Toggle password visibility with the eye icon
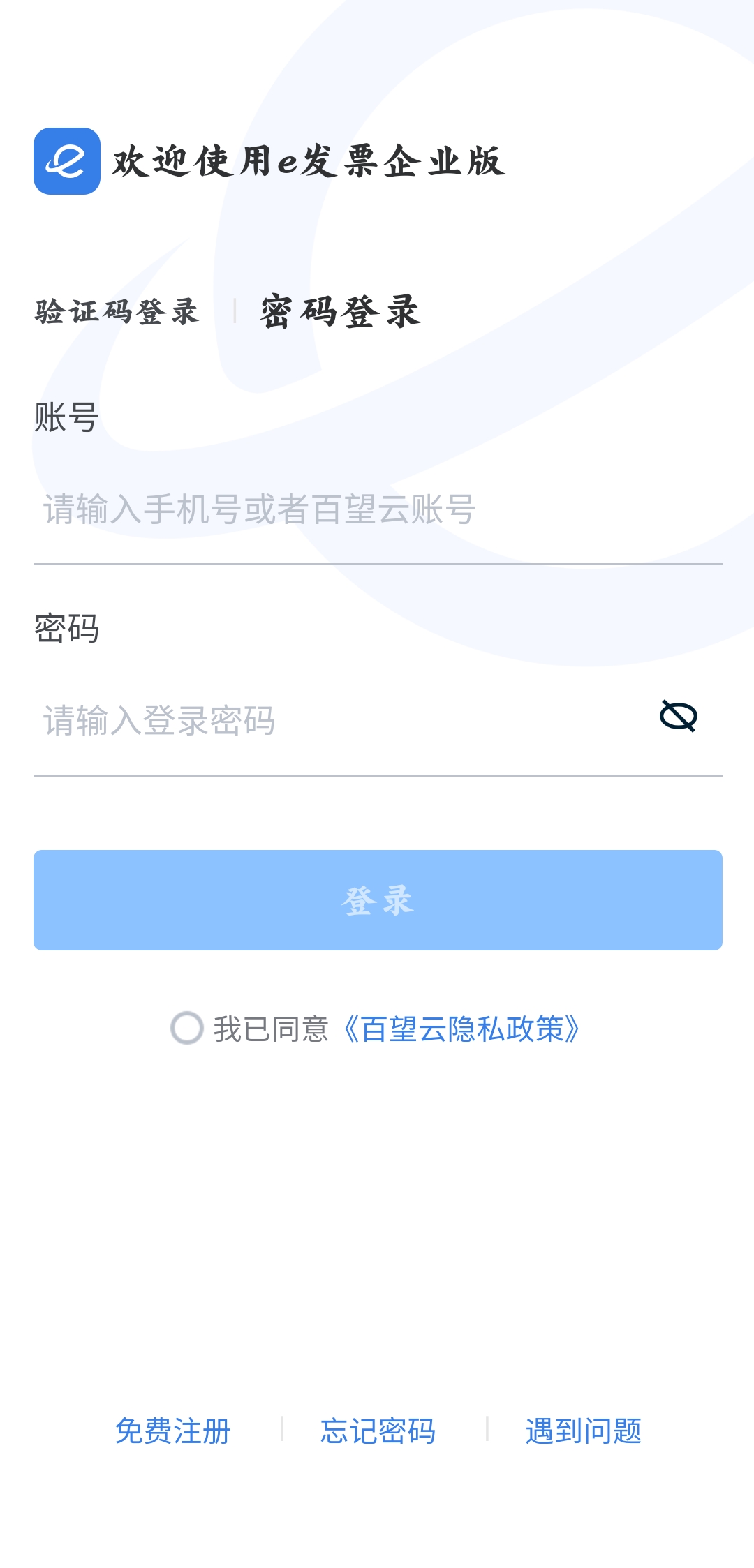754x1568 pixels. click(x=679, y=716)
